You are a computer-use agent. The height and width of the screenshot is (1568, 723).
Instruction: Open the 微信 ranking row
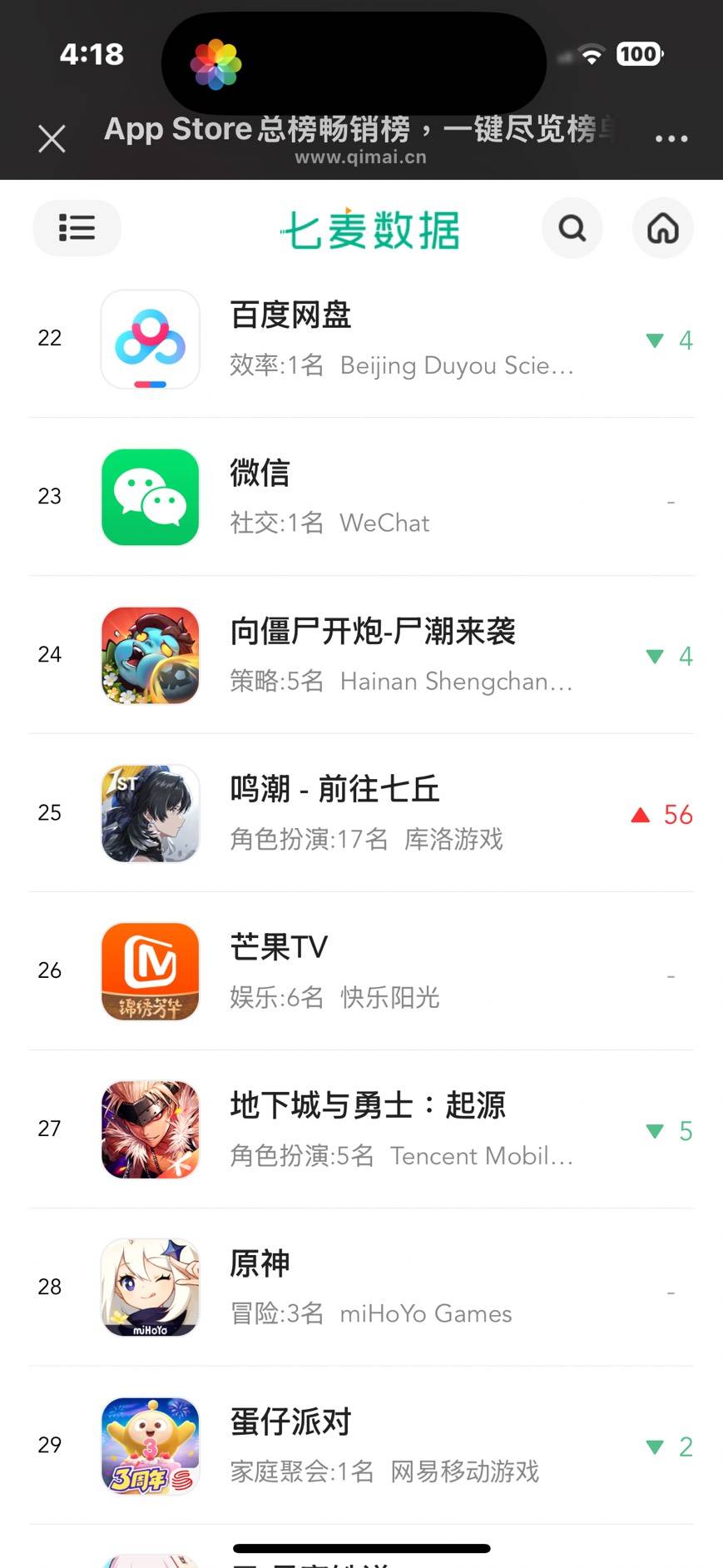click(x=361, y=497)
